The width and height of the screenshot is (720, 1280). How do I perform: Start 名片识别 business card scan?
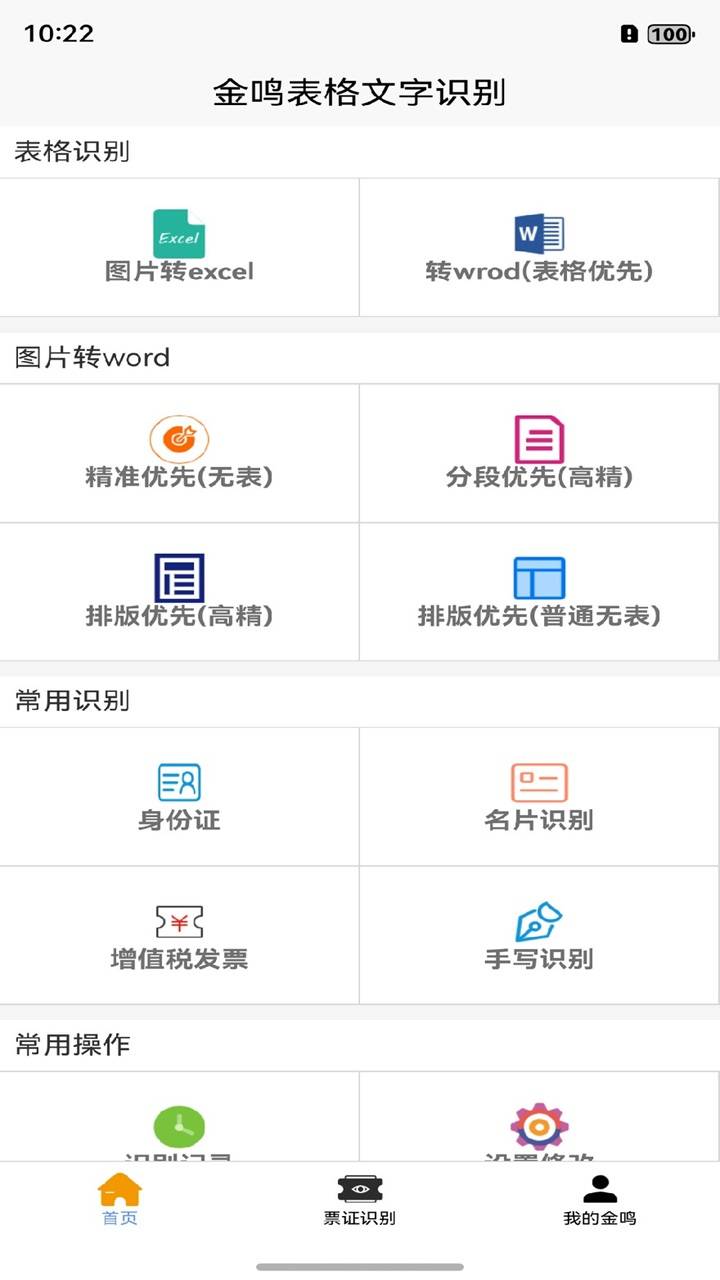pyautogui.click(x=539, y=797)
